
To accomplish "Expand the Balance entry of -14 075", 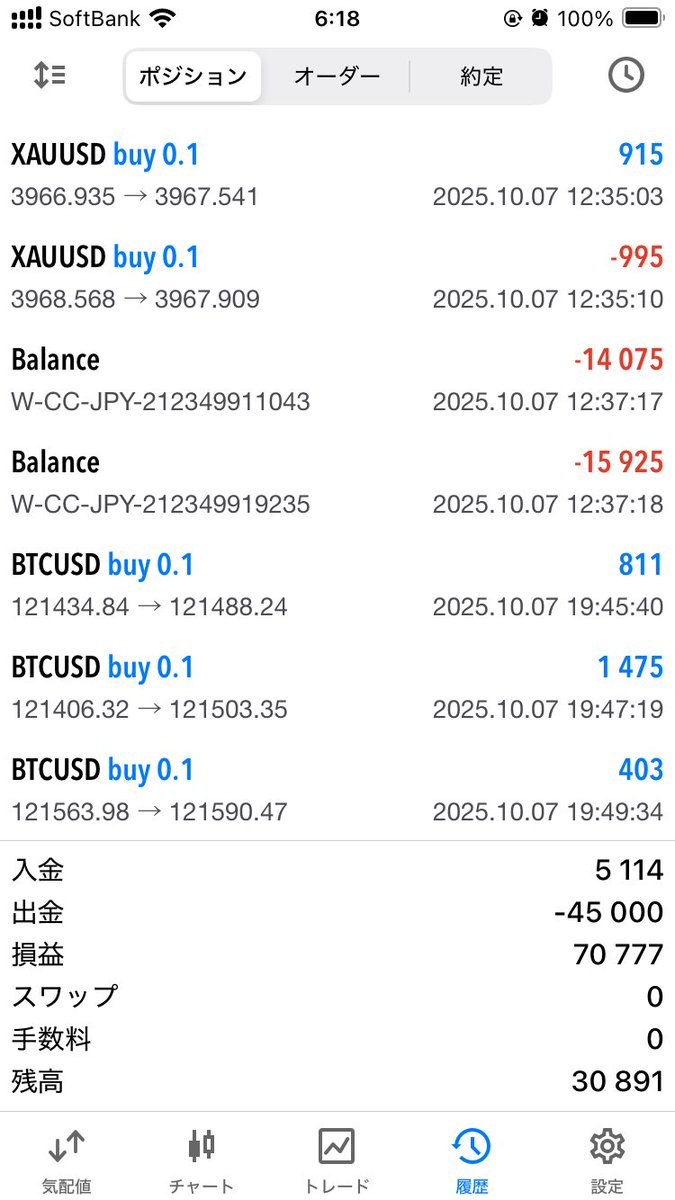I will [337, 380].
